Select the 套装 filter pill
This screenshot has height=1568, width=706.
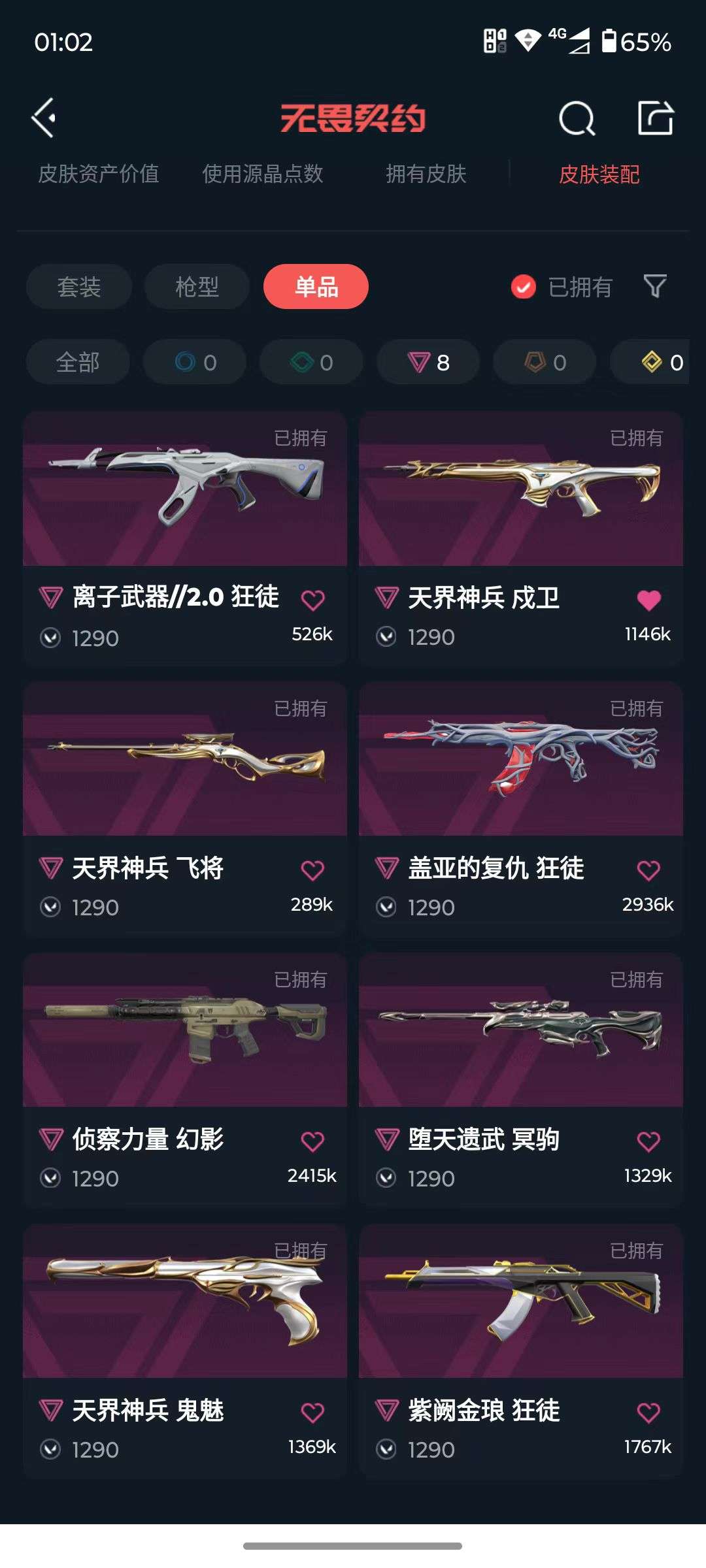tap(78, 287)
